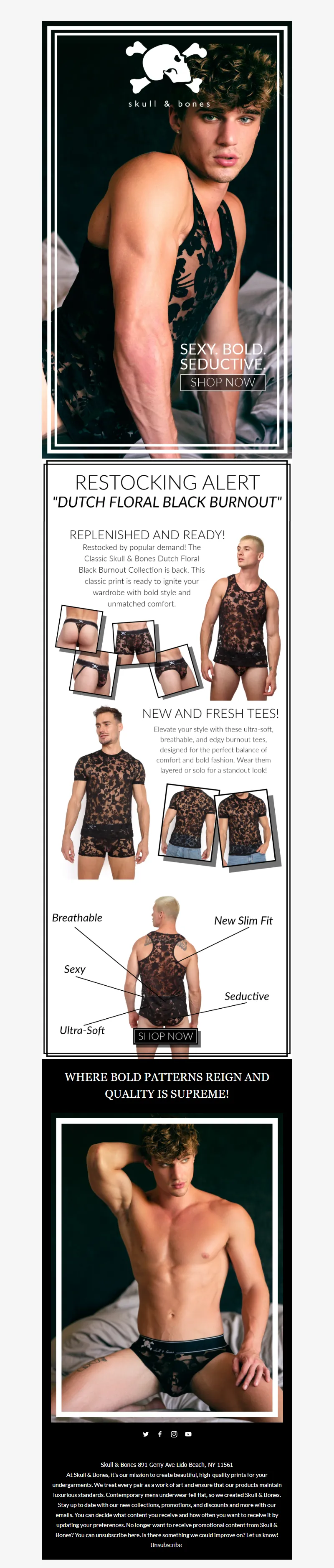Screen dimensions: 334x1568
Task: Open the Twitter icon
Action: coord(146,1434)
